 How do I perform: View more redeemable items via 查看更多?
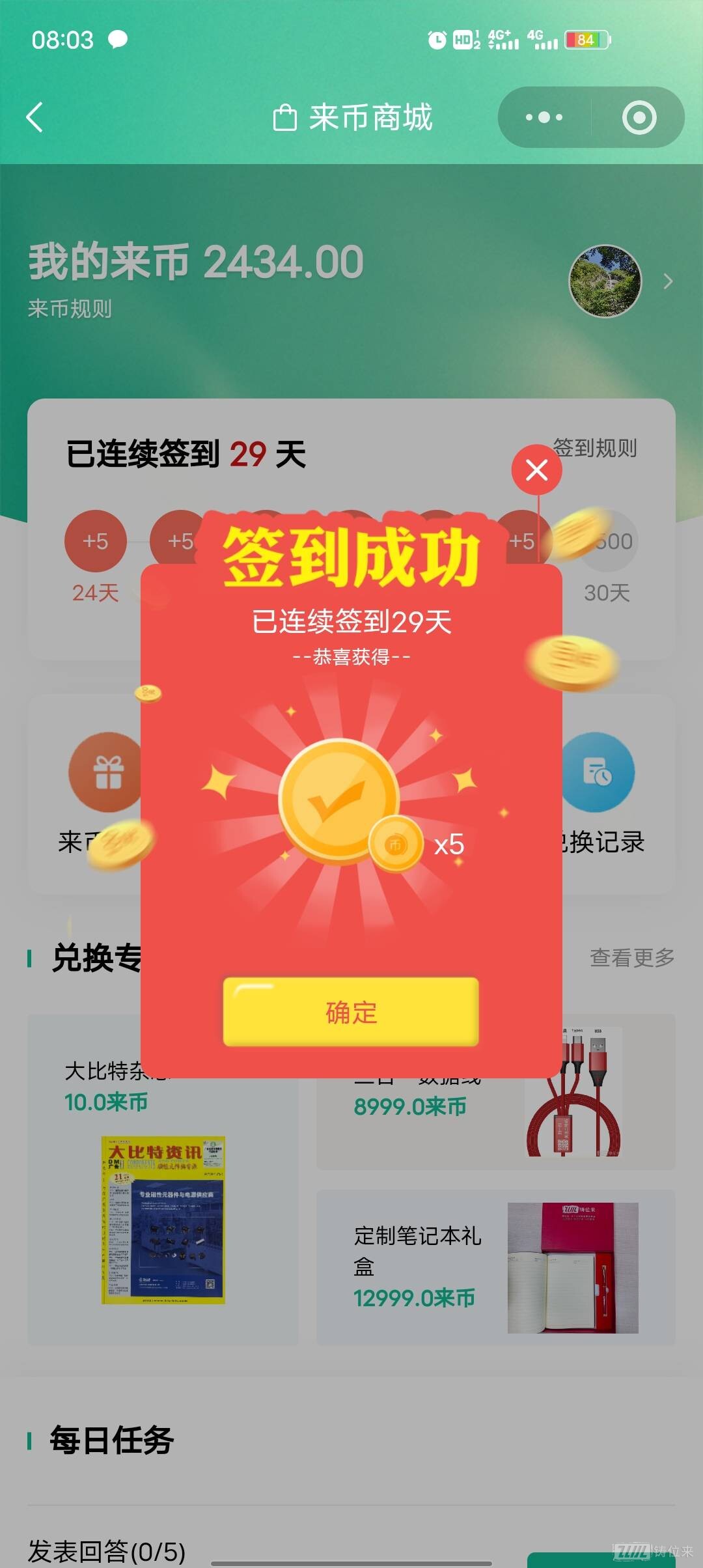tap(631, 957)
